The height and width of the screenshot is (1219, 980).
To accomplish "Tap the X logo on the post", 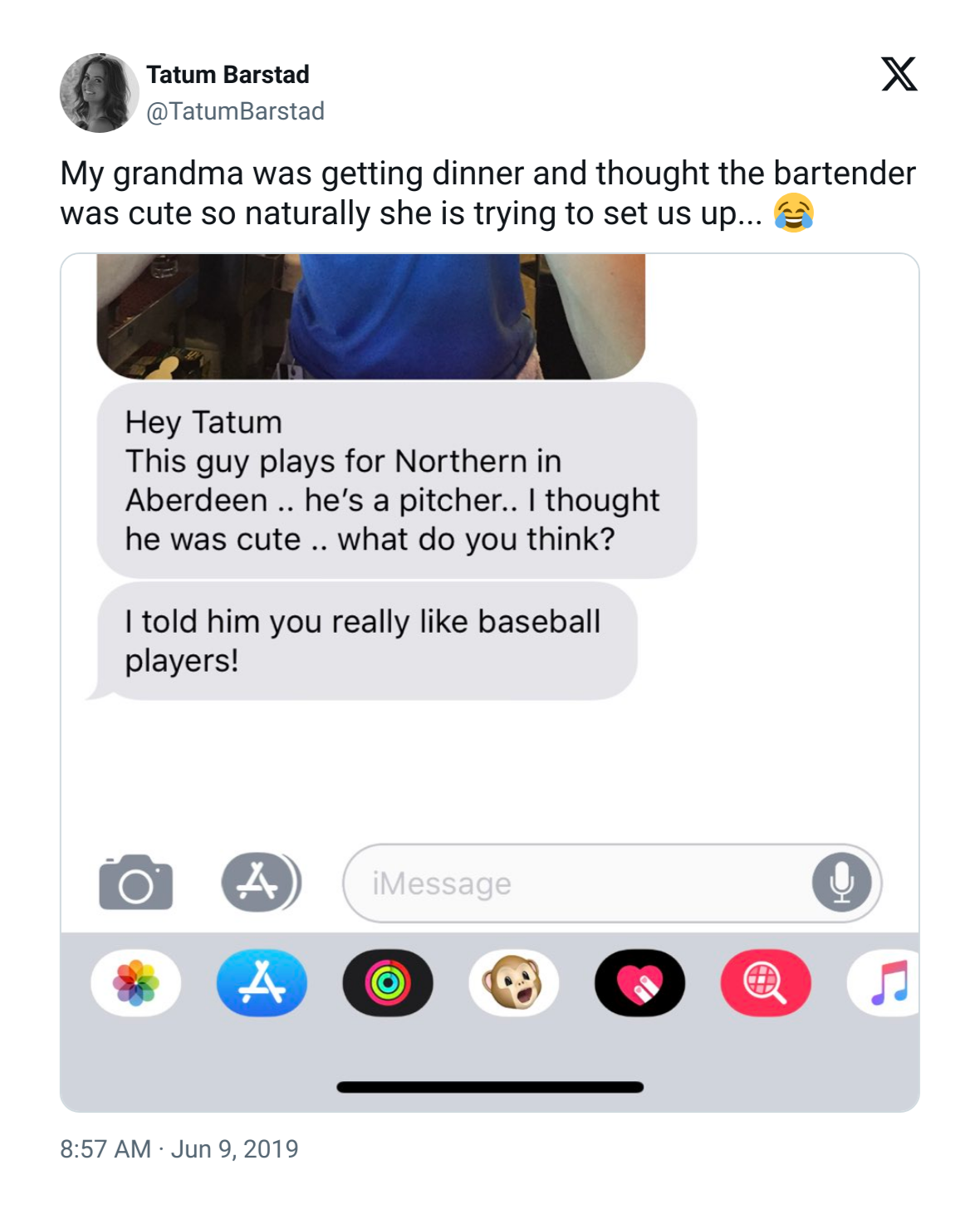I will (899, 74).
